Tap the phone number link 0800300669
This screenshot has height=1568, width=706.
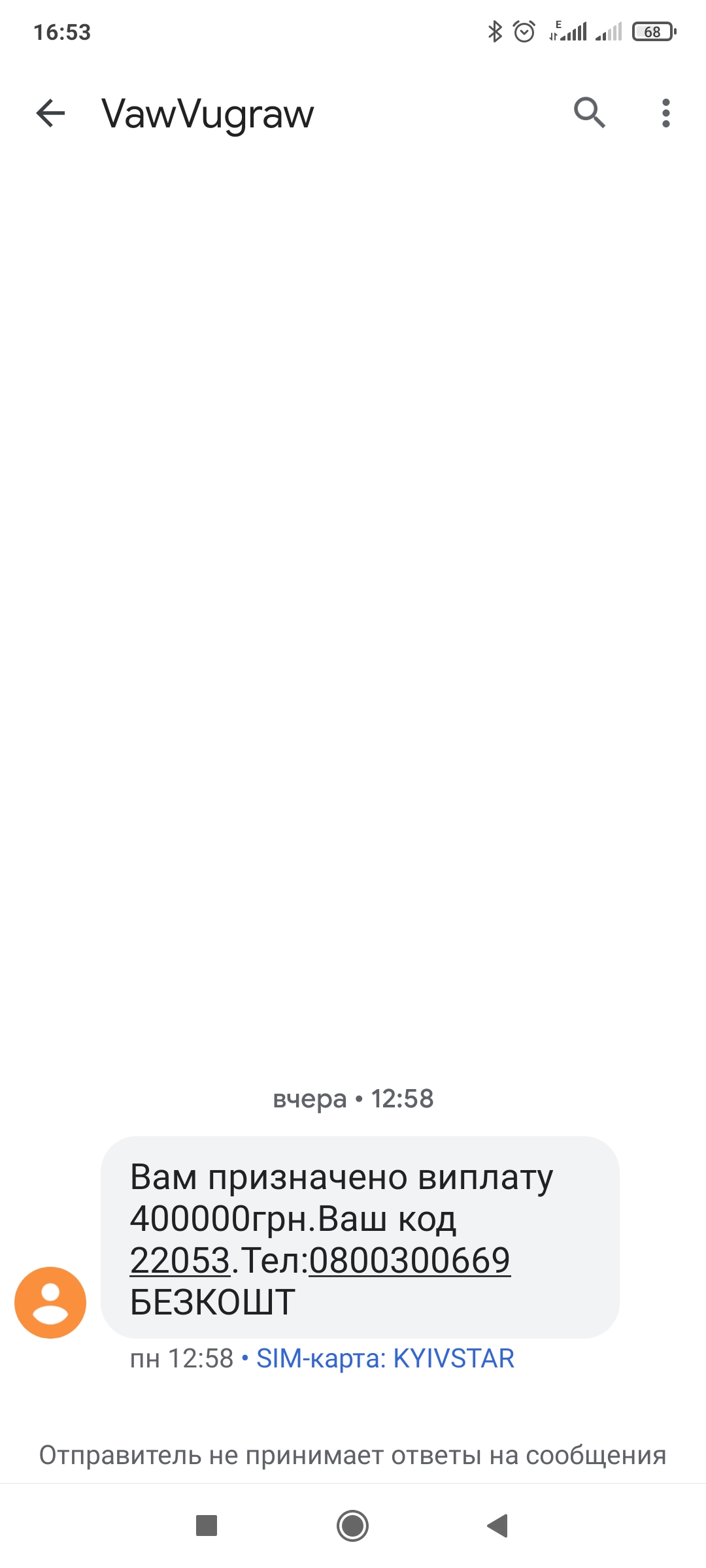click(x=409, y=1260)
